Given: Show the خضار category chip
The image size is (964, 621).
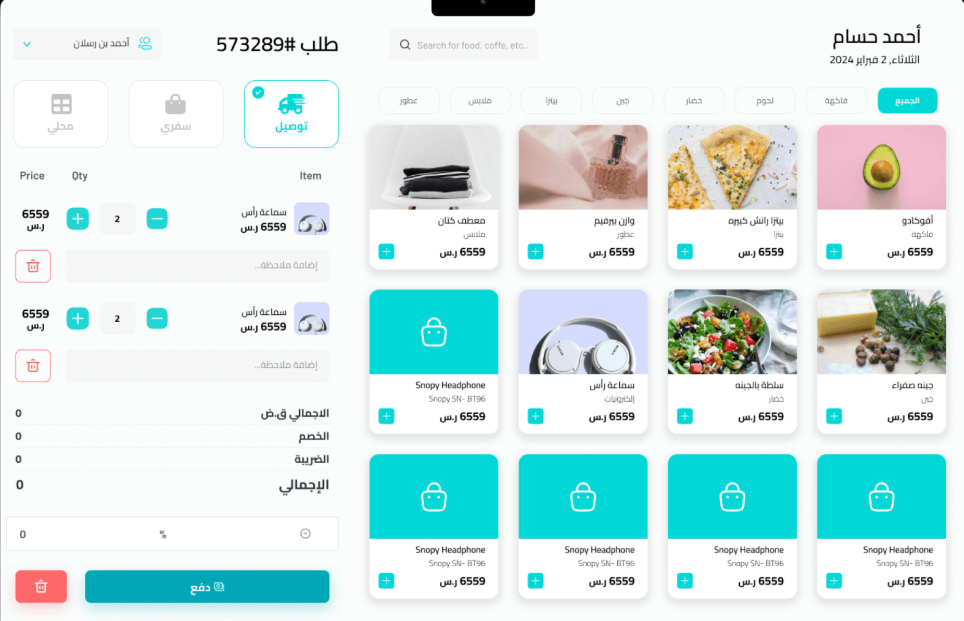Looking at the screenshot, I should click(694, 101).
